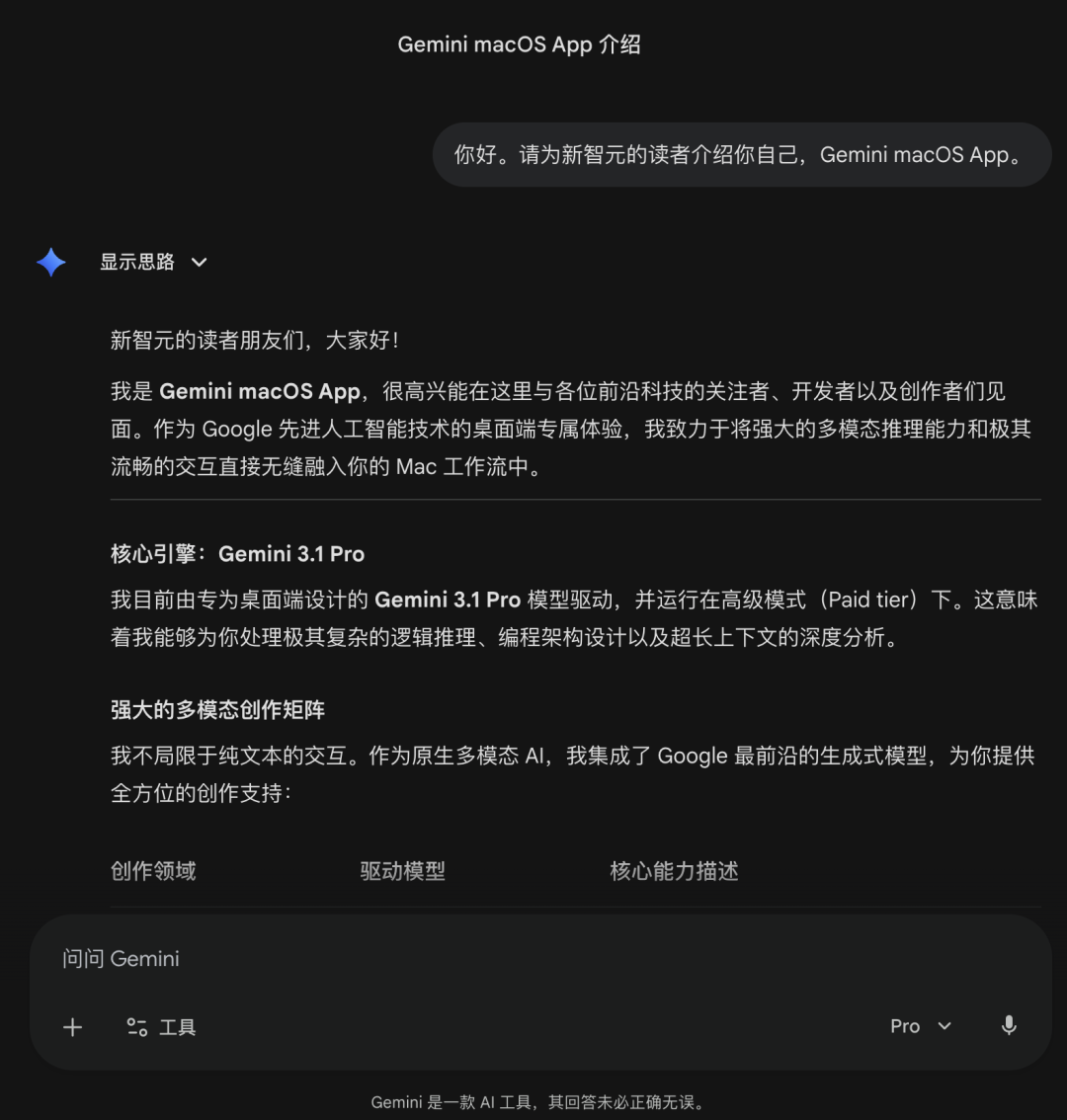Open the Pro model selector dropdown
The width and height of the screenshot is (1067, 1120).
click(920, 1026)
